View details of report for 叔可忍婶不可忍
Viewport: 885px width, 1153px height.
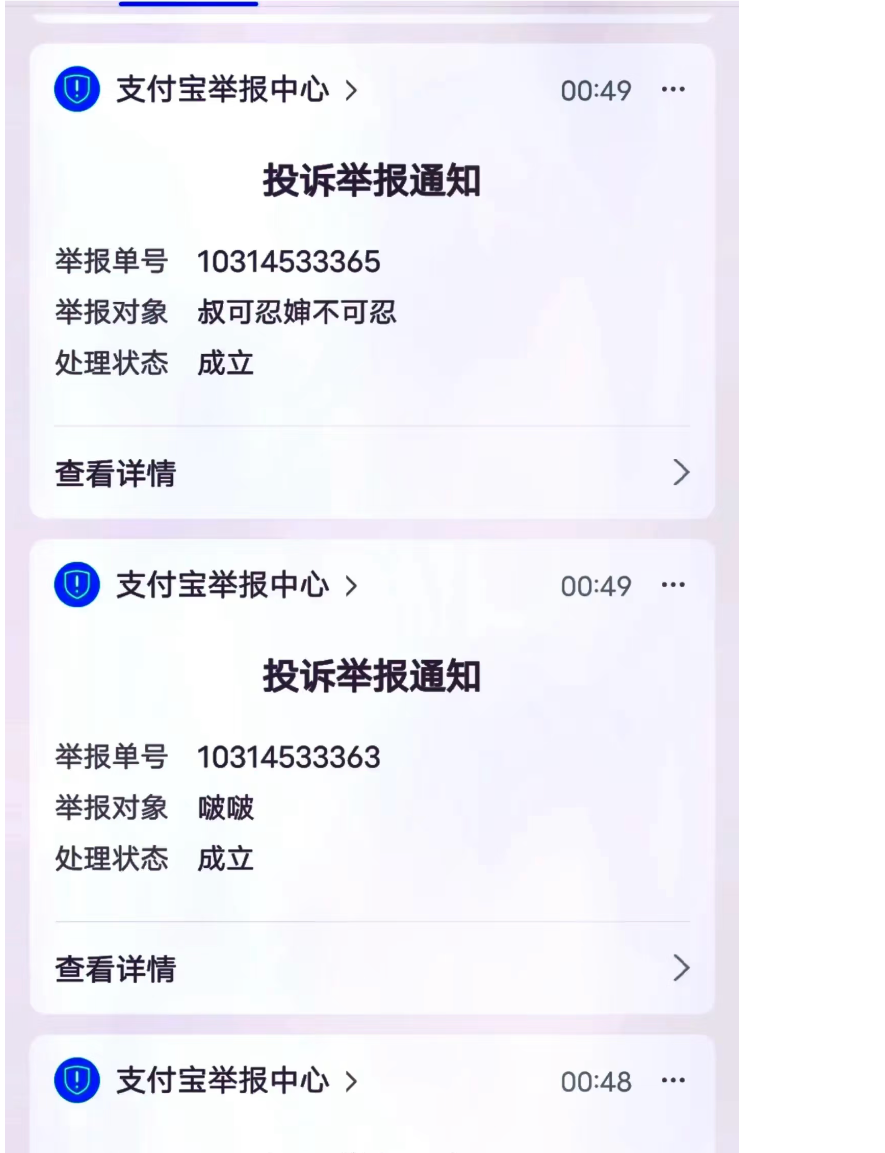[372, 473]
